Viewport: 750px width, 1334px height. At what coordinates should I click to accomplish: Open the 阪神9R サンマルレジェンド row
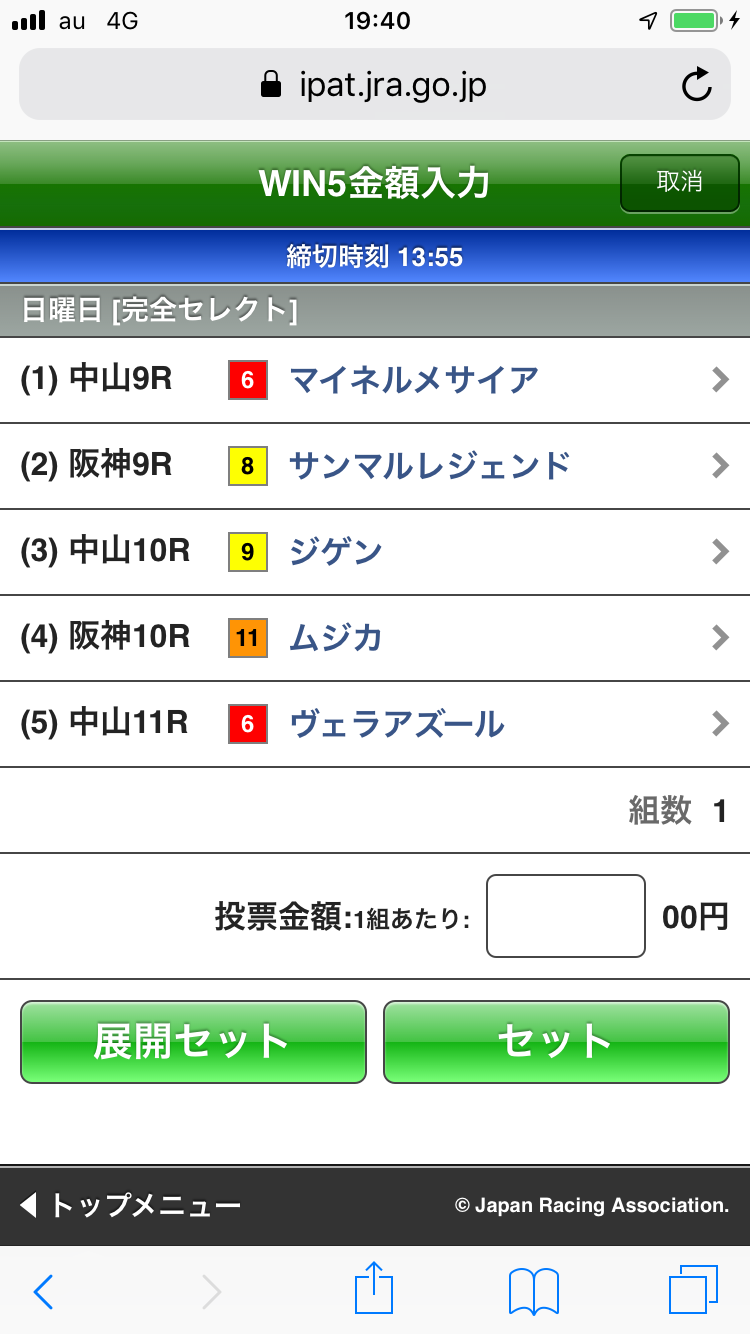click(375, 466)
